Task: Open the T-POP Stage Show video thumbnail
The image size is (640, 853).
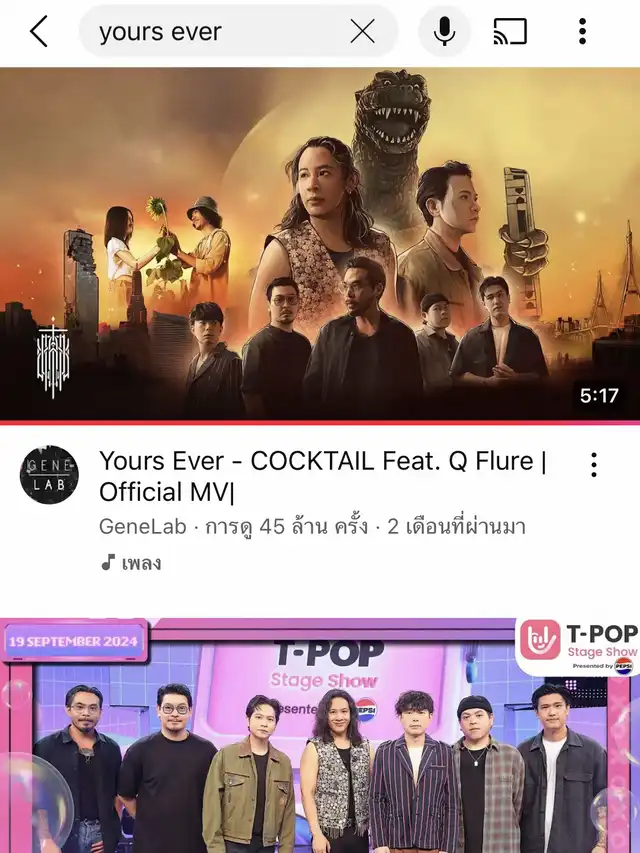Action: point(320,735)
